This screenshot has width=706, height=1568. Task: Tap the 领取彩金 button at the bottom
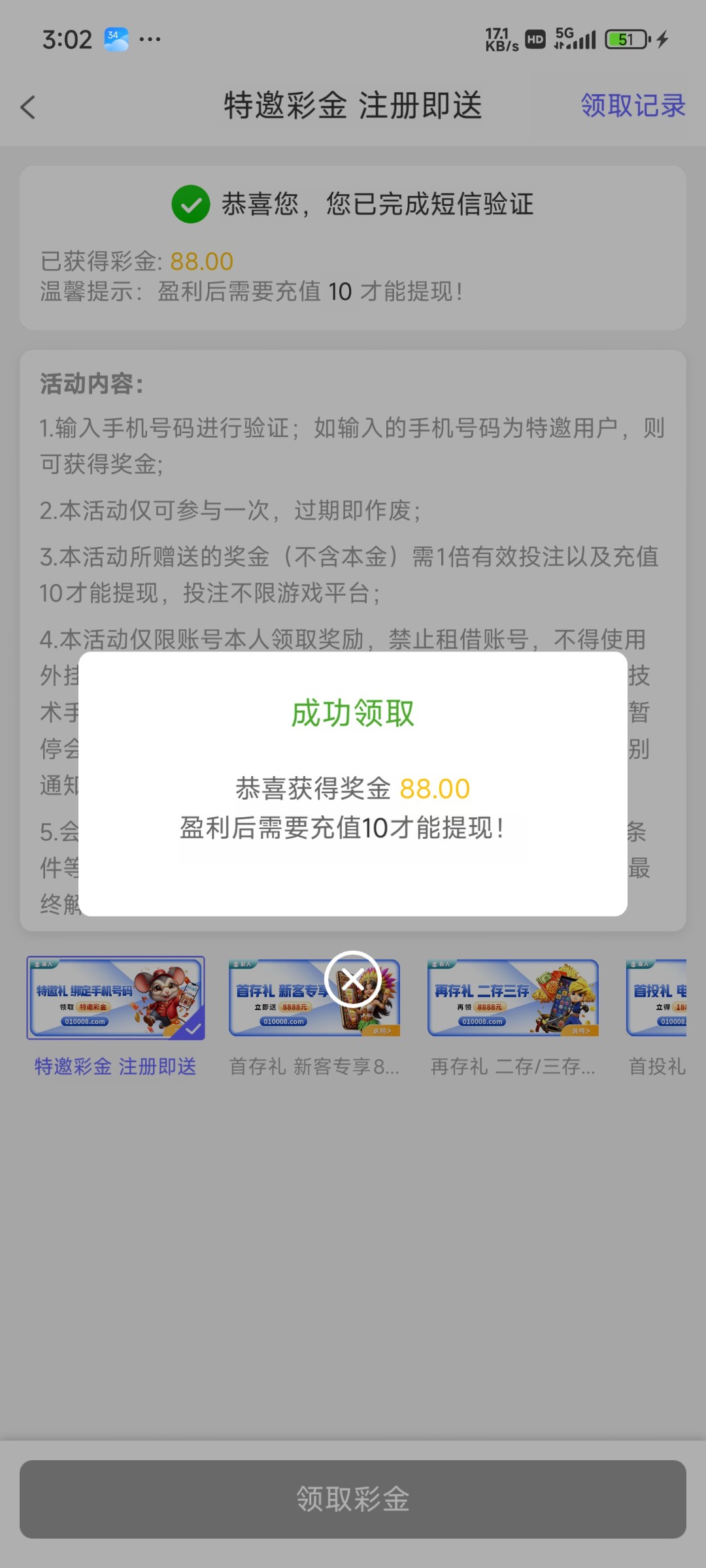[353, 1499]
